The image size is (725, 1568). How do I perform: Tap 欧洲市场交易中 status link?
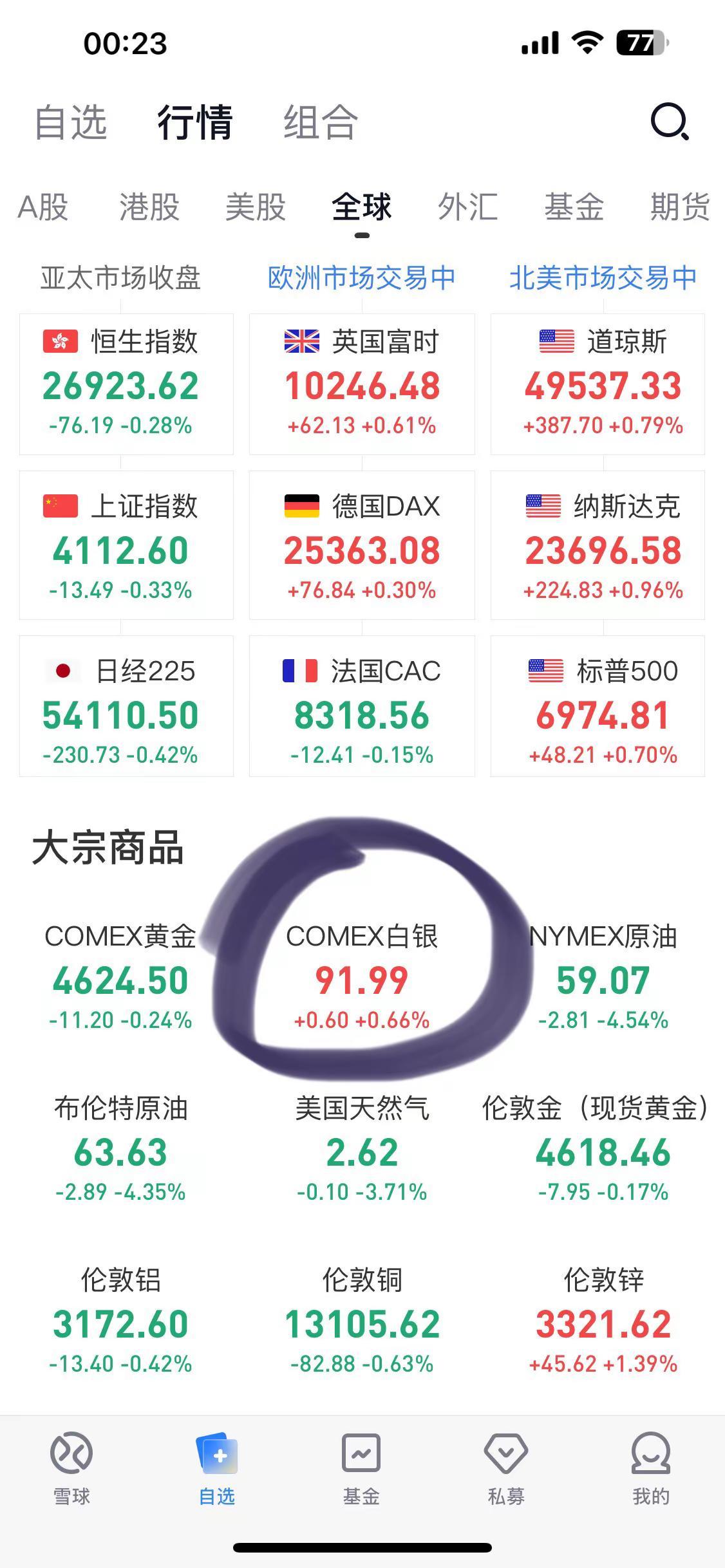click(362, 277)
